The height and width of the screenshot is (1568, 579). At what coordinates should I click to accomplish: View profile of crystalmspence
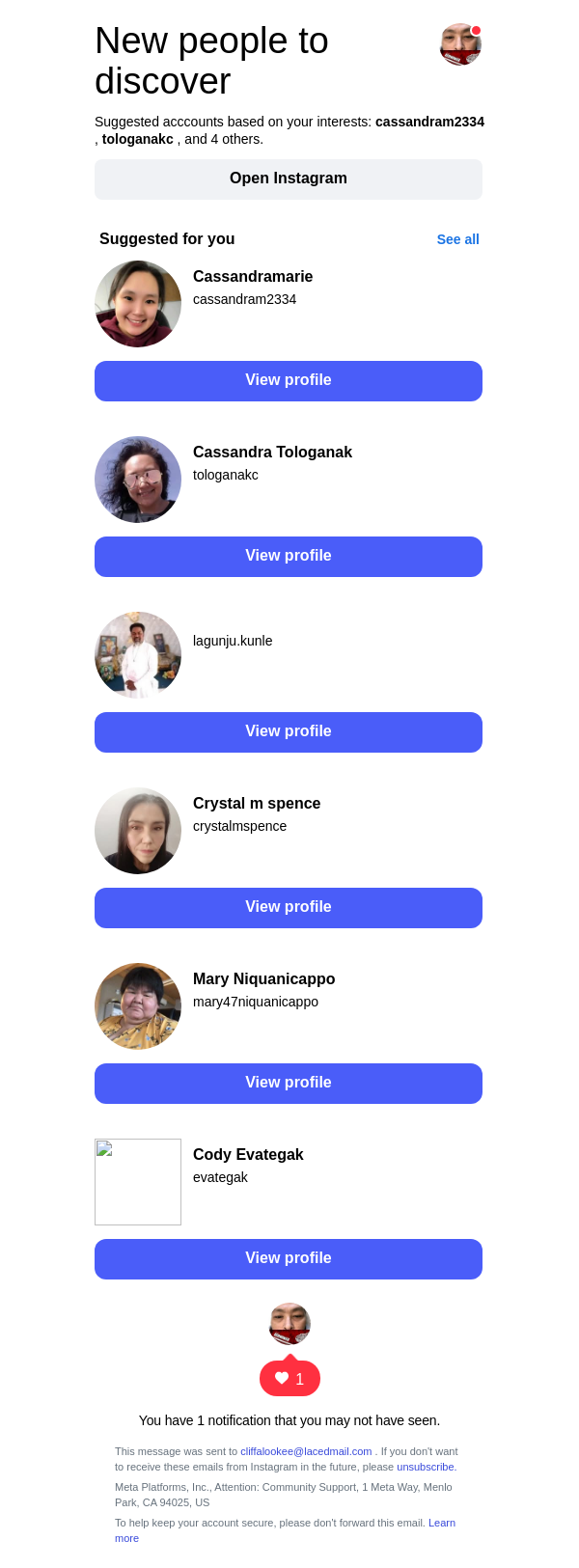(288, 908)
